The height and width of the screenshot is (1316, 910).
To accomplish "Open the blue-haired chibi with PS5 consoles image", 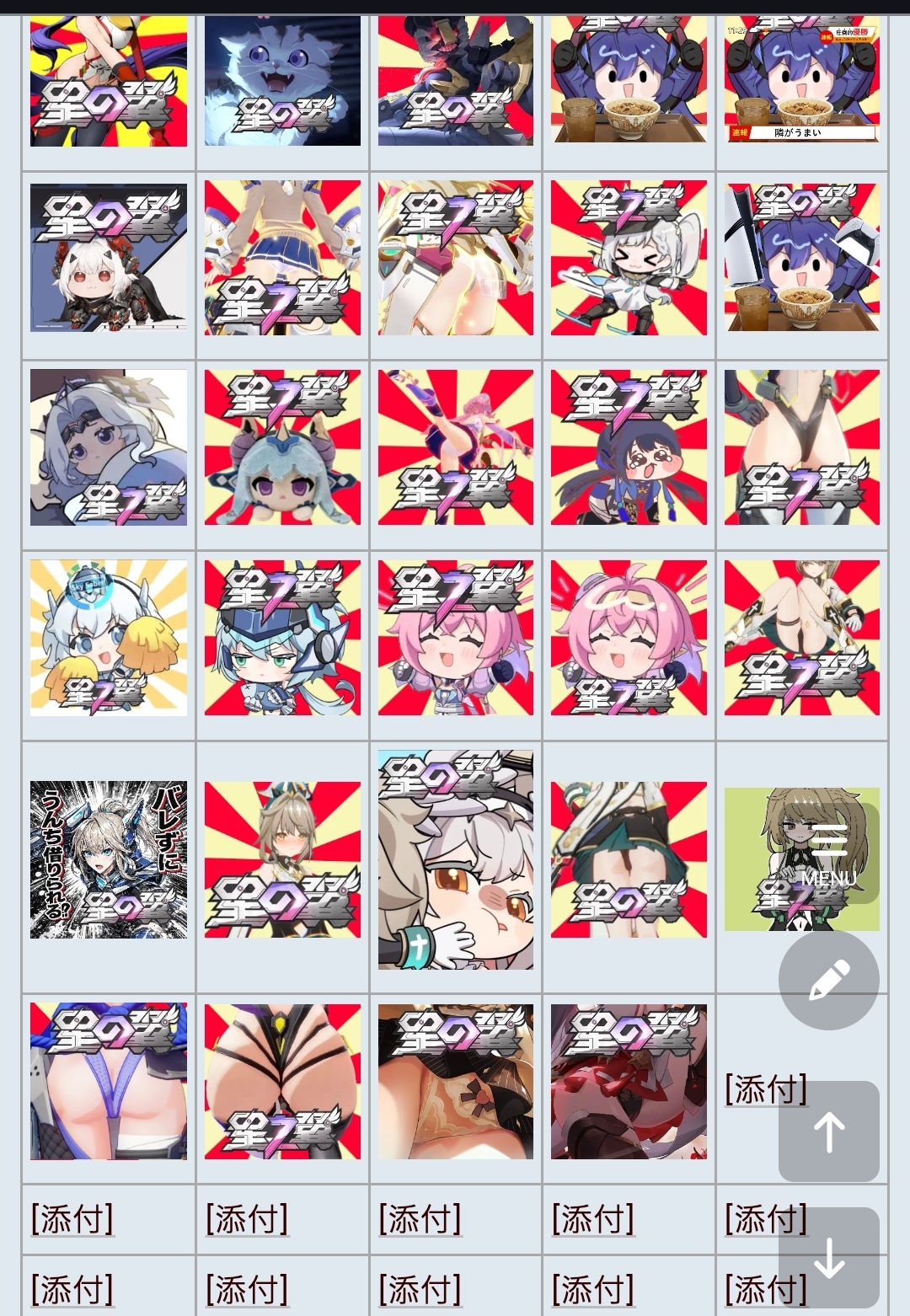I will pos(801,258).
